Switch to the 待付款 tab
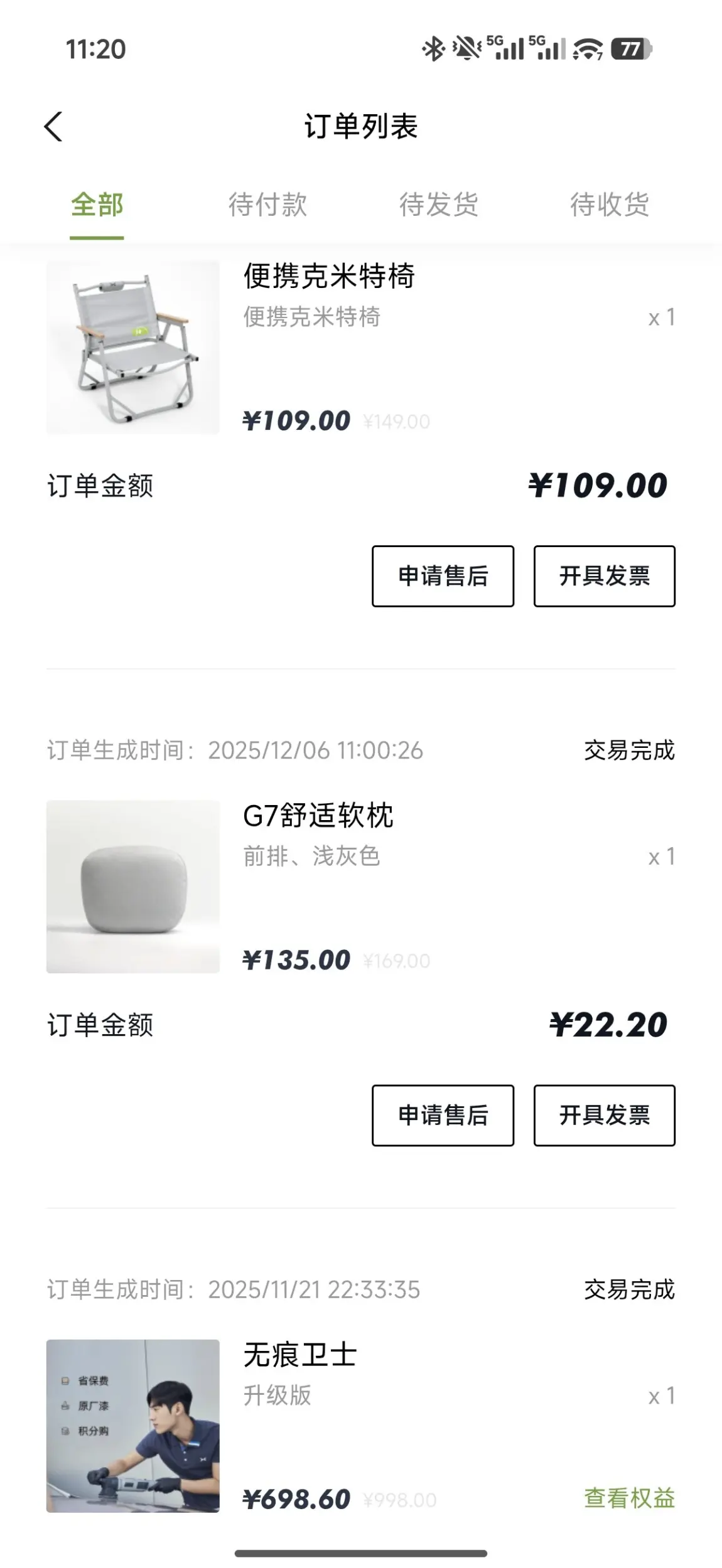 pyautogui.click(x=267, y=205)
